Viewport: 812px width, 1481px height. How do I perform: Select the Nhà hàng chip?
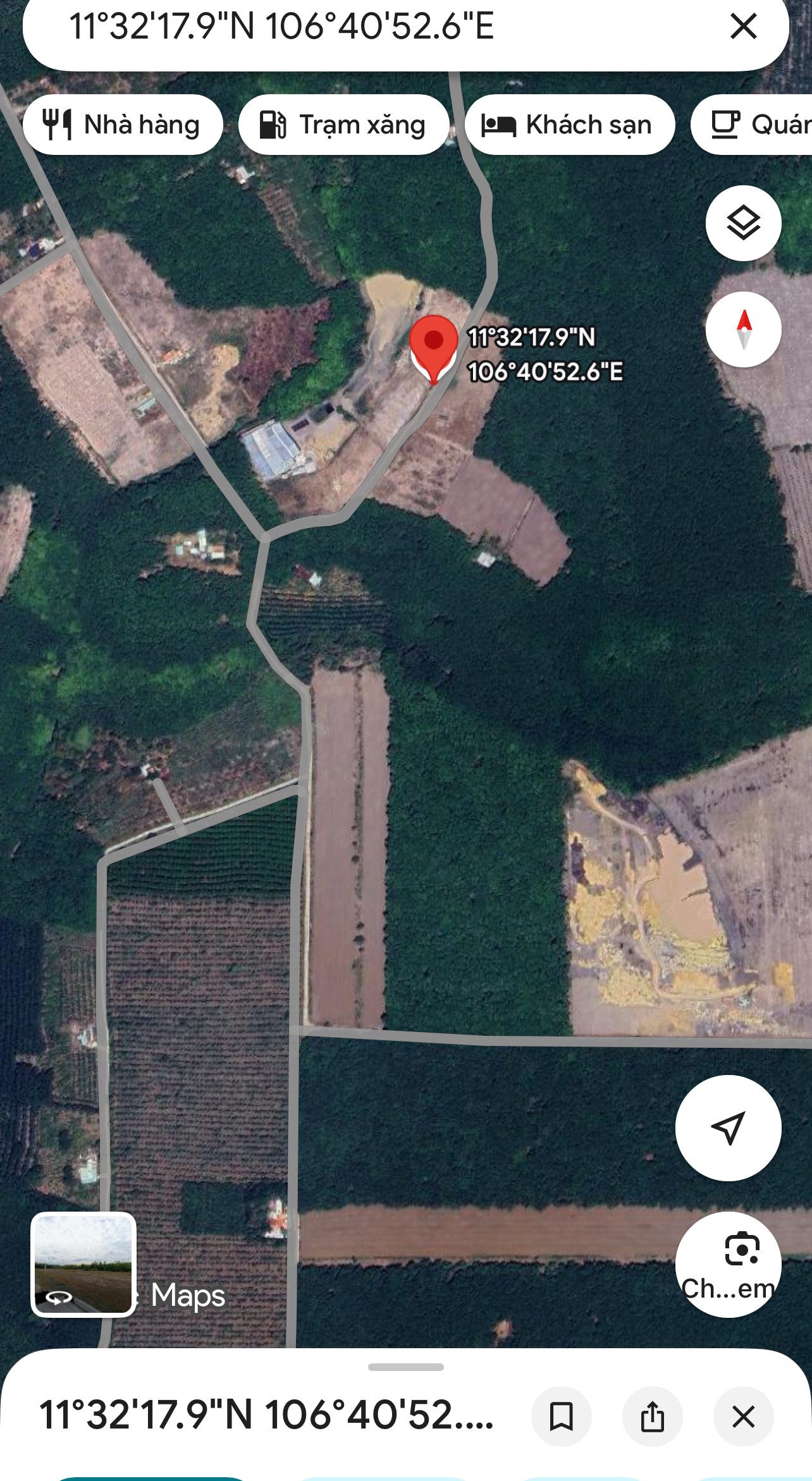click(123, 125)
